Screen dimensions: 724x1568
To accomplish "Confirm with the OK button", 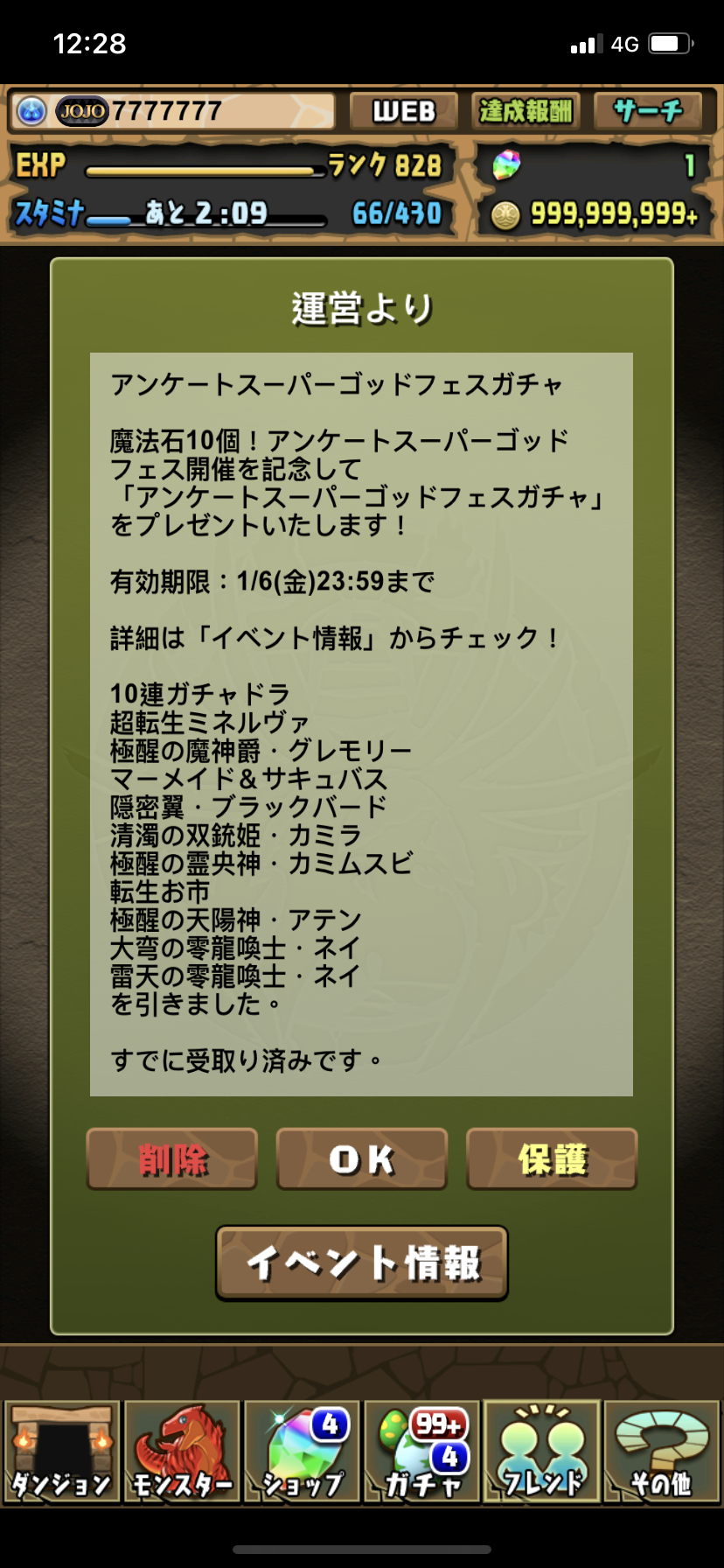I will point(362,1159).
